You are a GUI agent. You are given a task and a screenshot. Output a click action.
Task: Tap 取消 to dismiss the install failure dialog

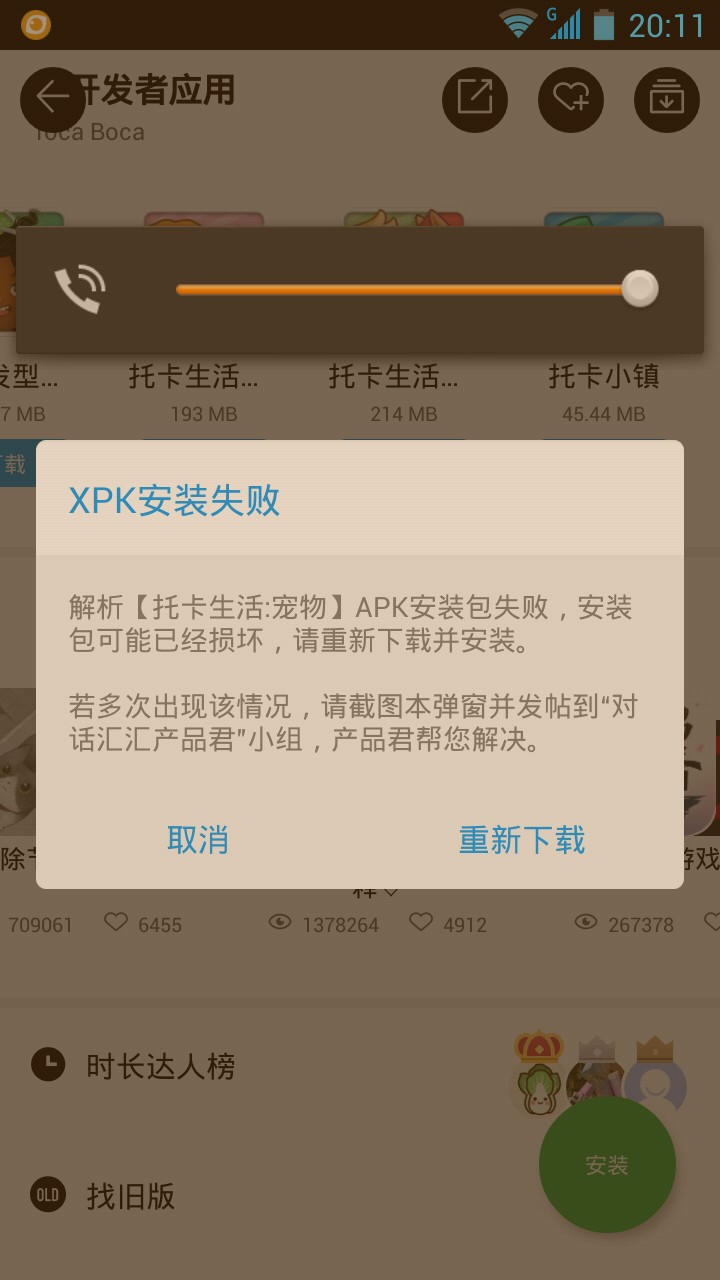(x=198, y=840)
